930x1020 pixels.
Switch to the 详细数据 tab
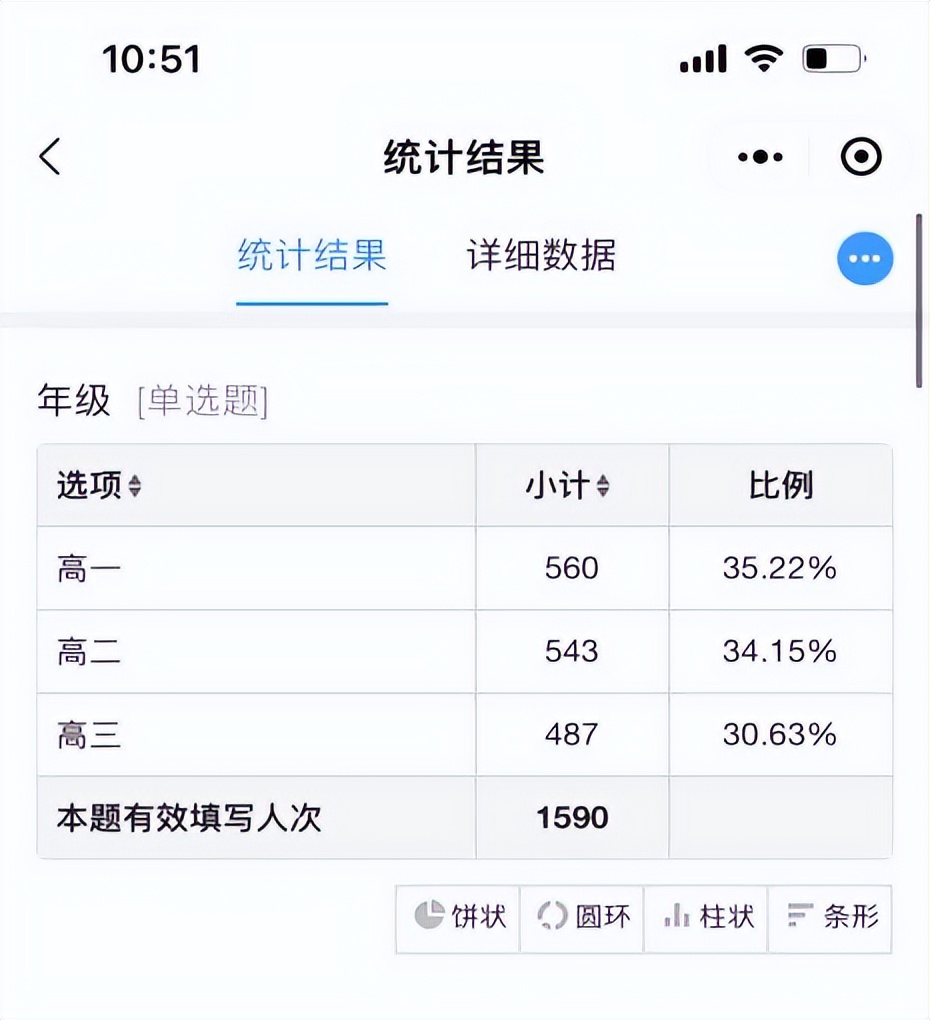click(x=541, y=257)
